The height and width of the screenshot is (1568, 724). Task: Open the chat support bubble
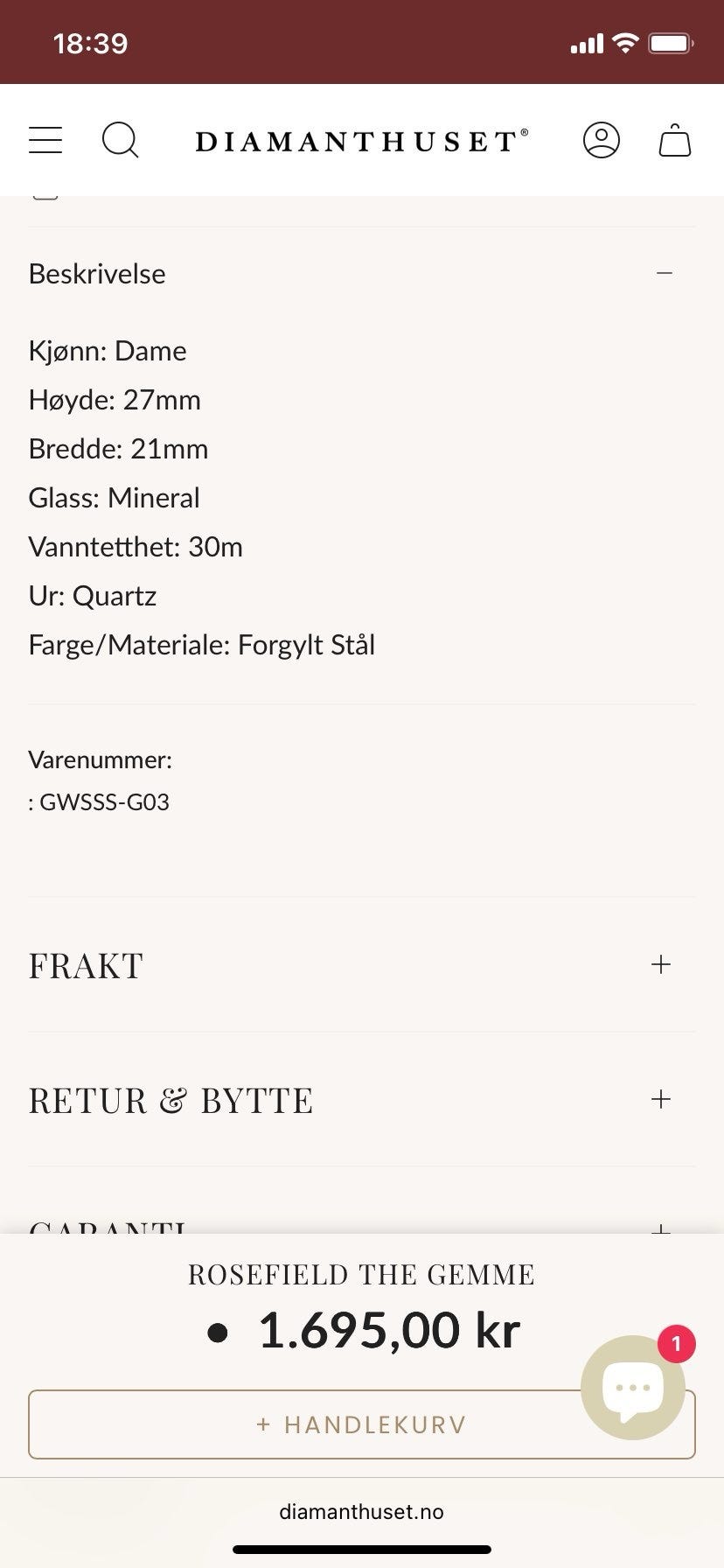pyautogui.click(x=631, y=1388)
